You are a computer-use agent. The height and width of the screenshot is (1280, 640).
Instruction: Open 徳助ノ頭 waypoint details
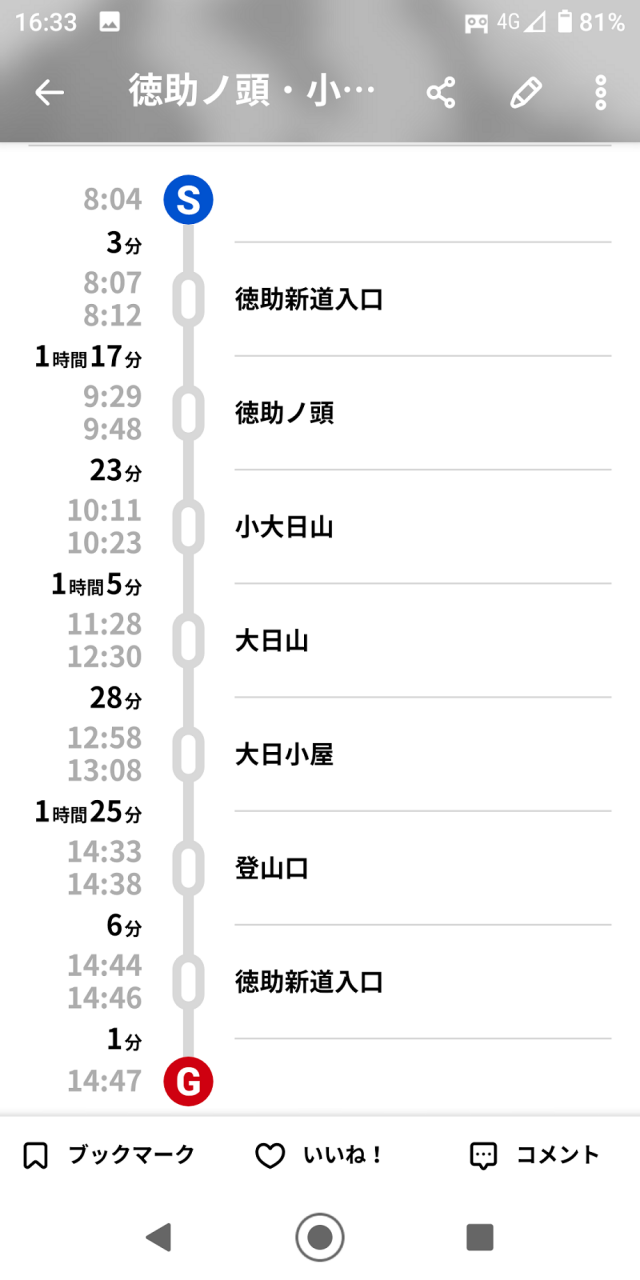click(285, 413)
